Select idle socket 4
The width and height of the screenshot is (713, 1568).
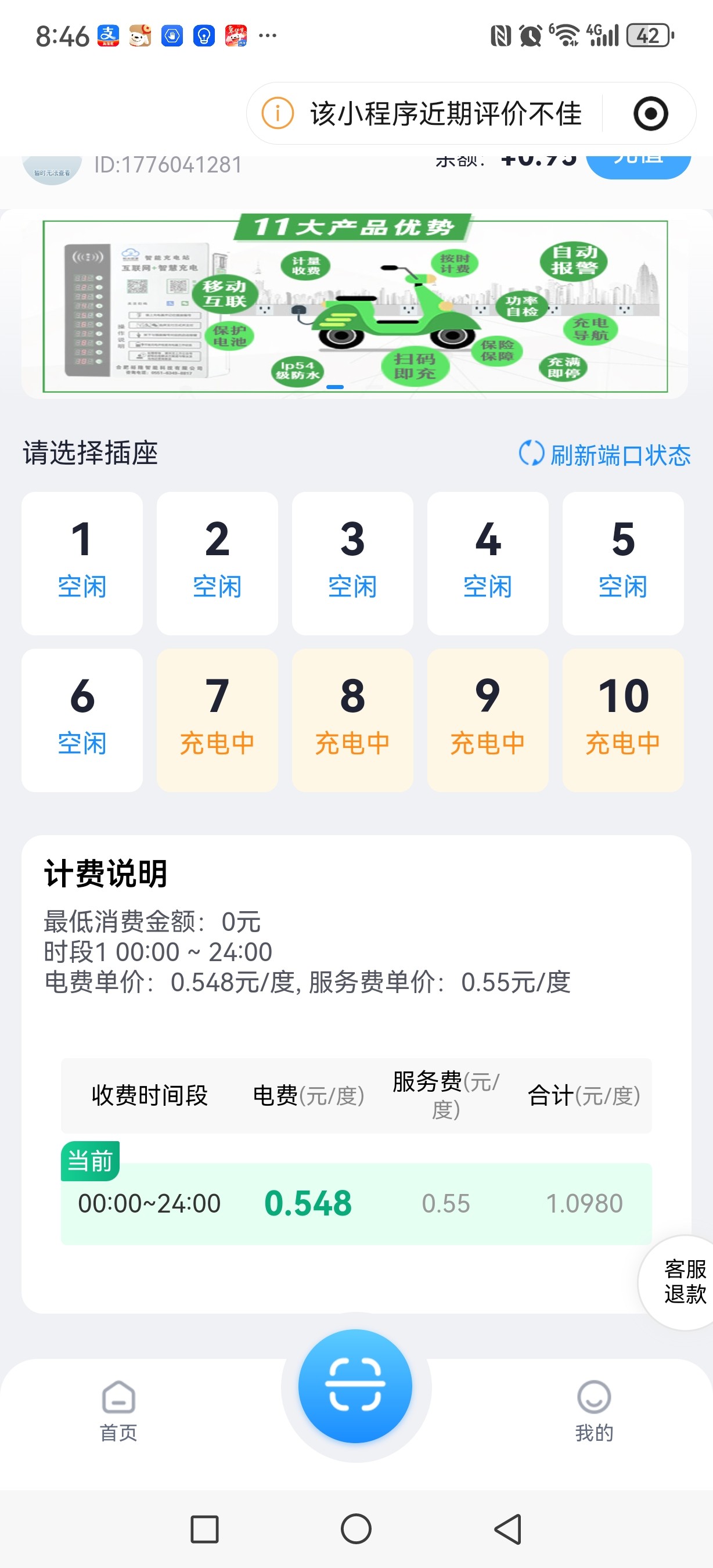pyautogui.click(x=488, y=563)
